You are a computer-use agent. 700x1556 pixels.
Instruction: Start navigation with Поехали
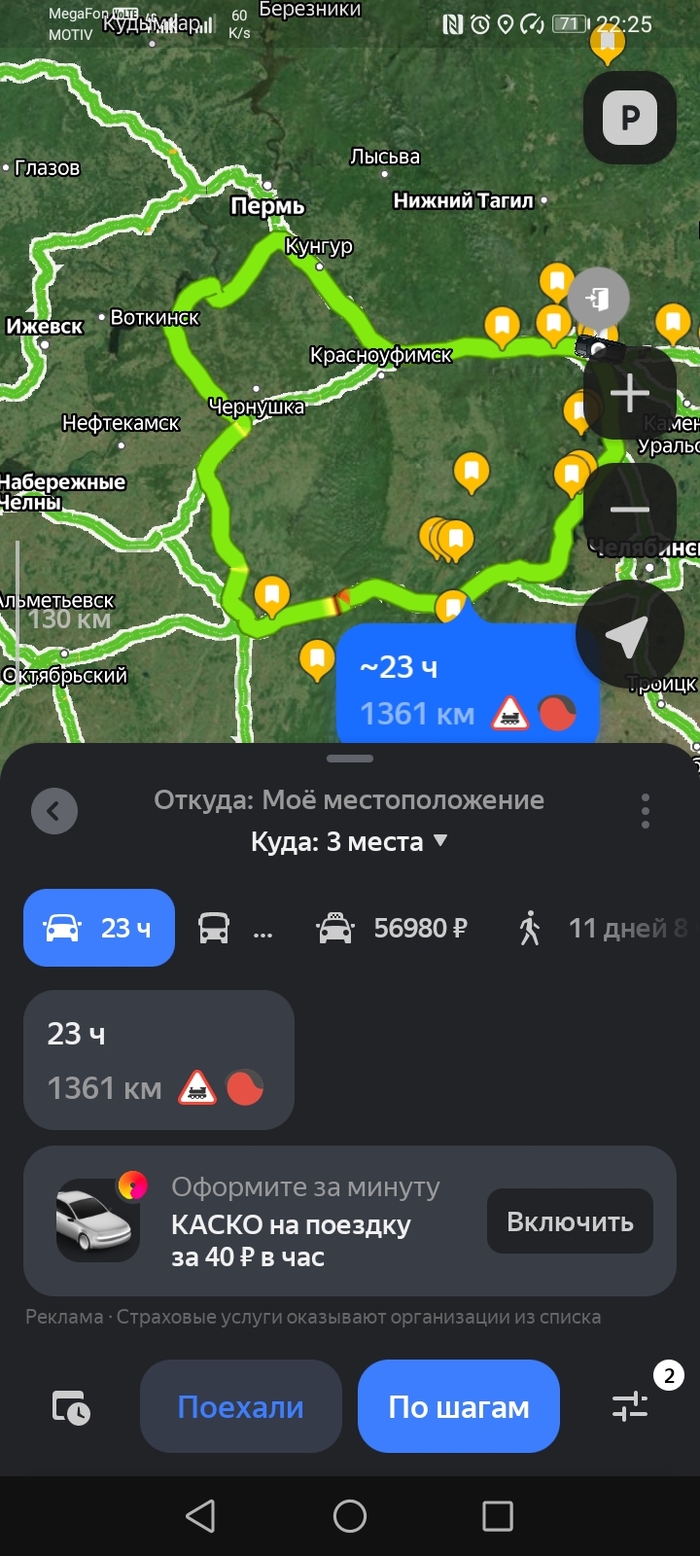241,1407
